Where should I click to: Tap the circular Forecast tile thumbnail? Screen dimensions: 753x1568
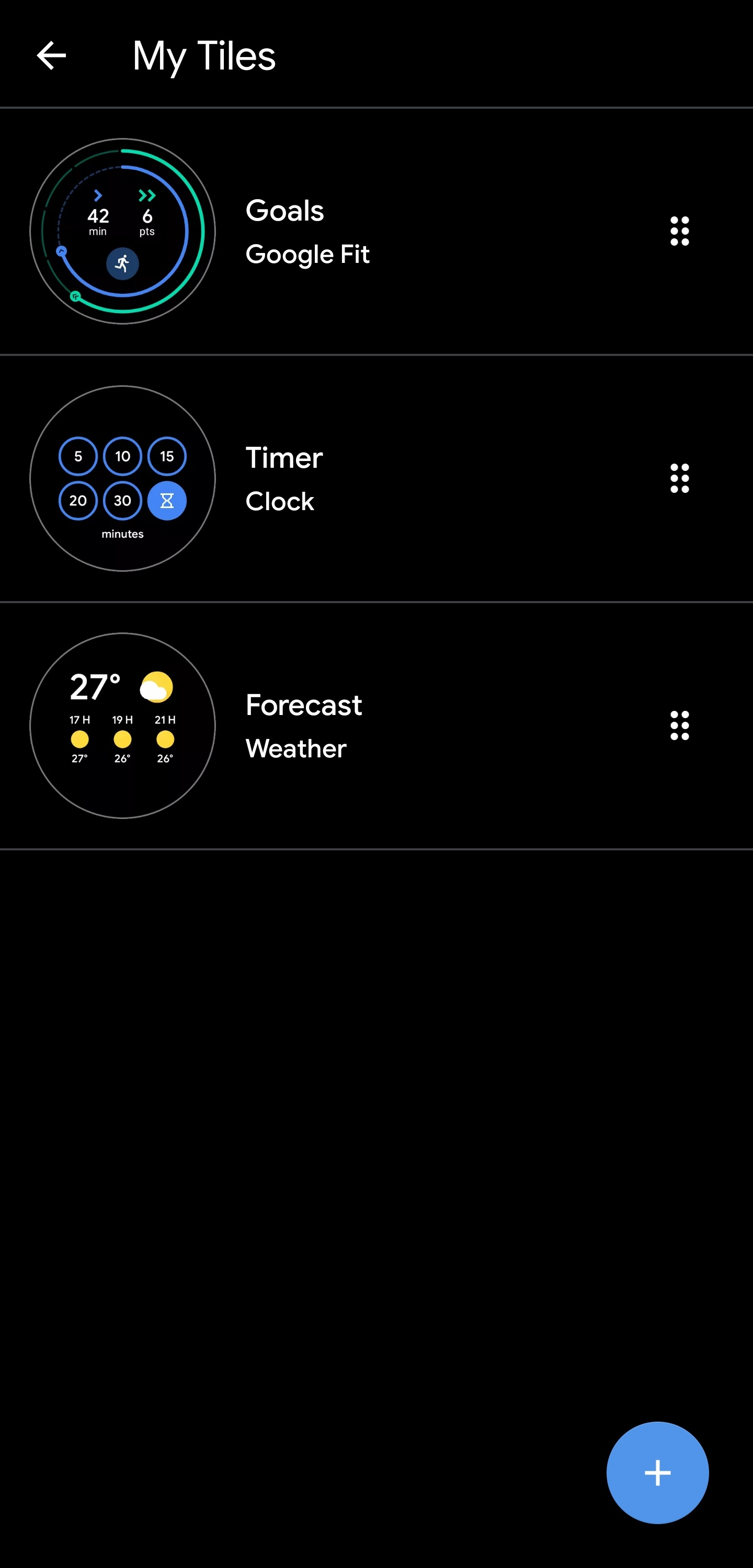click(x=122, y=725)
